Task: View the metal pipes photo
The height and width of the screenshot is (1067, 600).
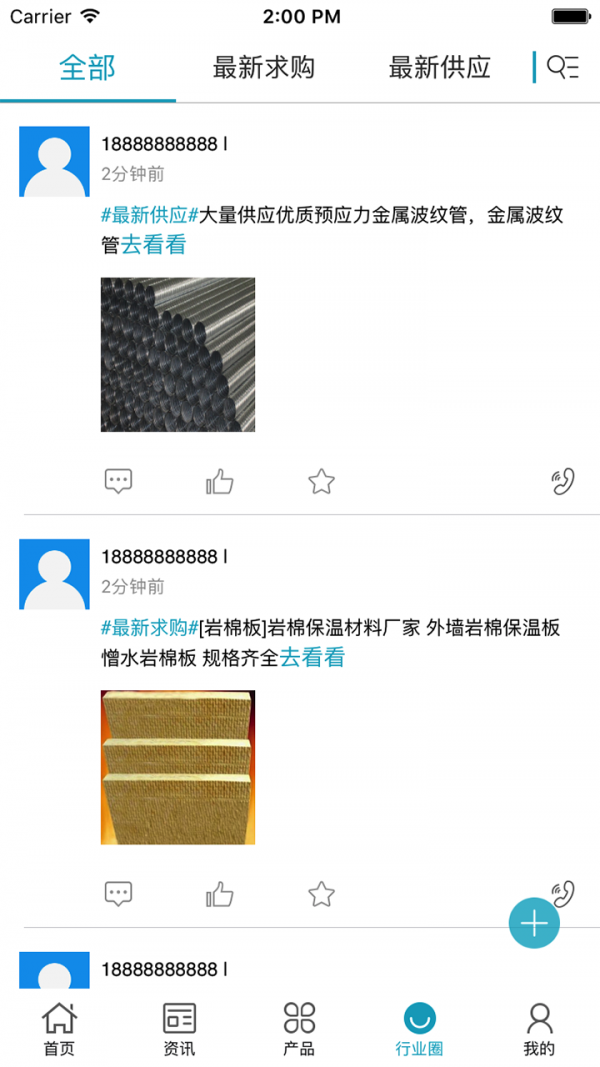Action: (178, 355)
